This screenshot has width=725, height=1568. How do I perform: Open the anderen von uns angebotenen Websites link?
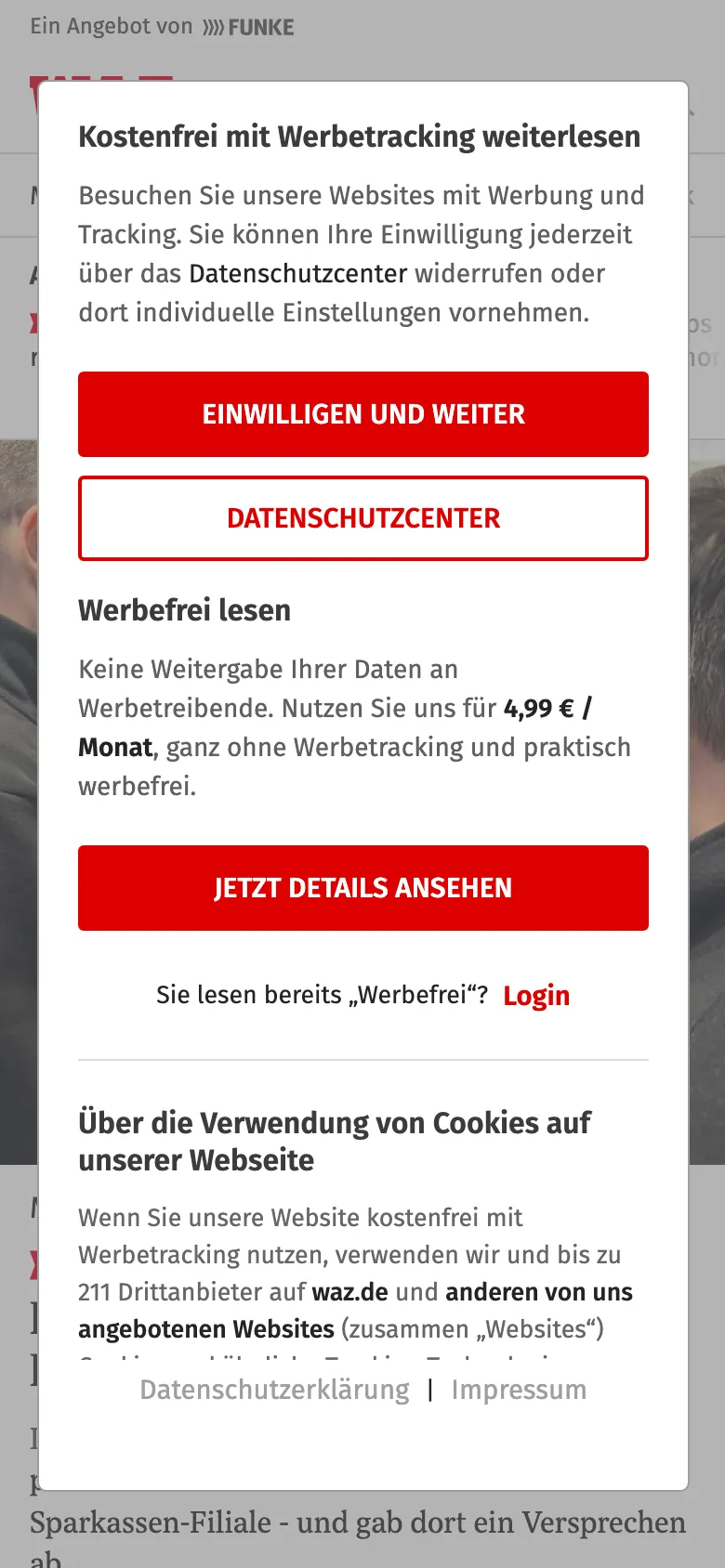[538, 1292]
